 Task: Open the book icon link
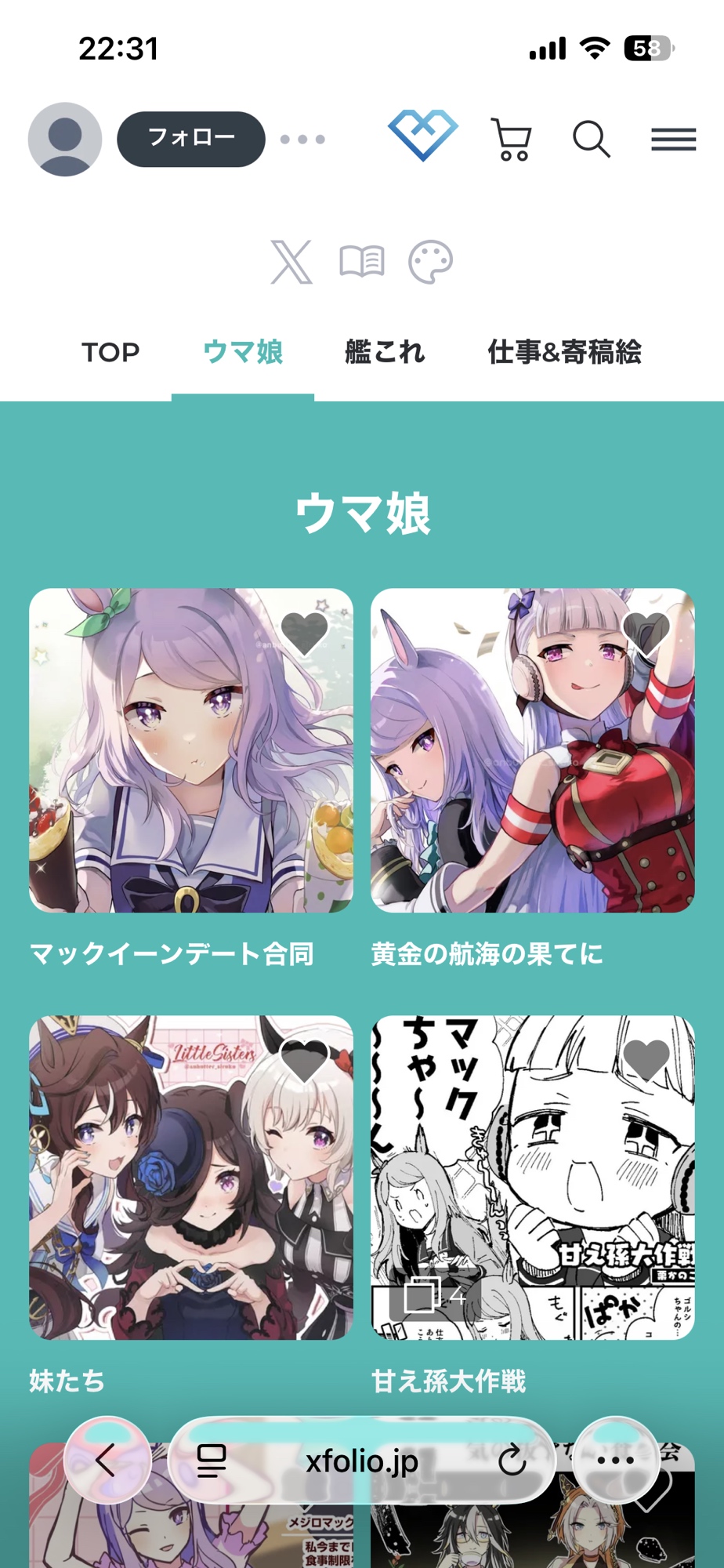point(361,262)
